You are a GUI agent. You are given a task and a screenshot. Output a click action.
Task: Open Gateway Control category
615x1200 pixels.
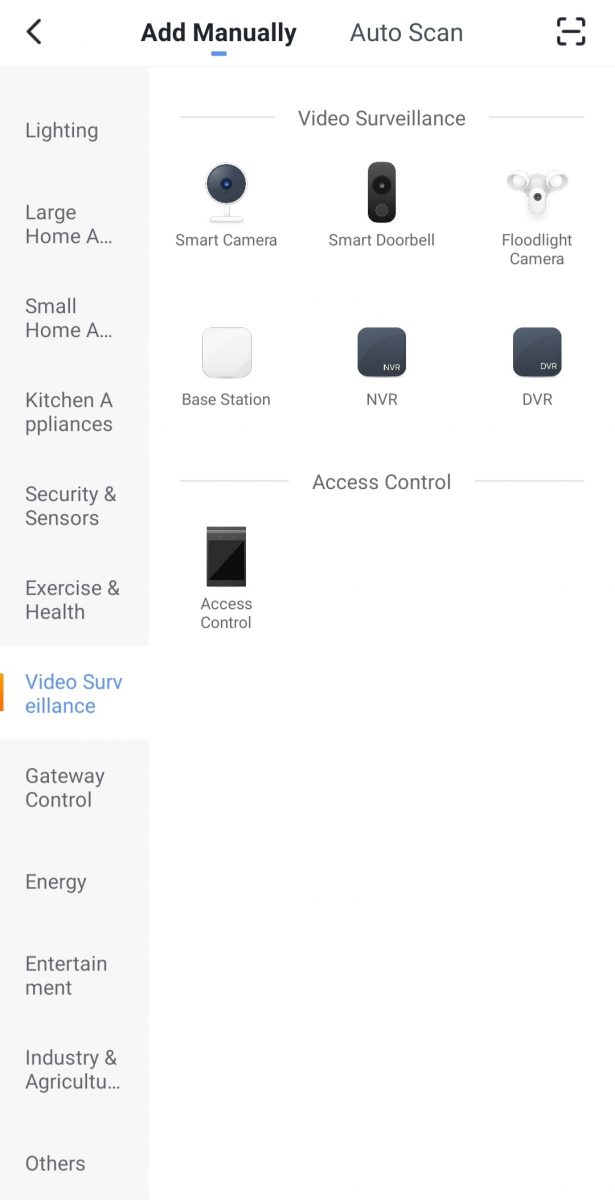(x=74, y=788)
